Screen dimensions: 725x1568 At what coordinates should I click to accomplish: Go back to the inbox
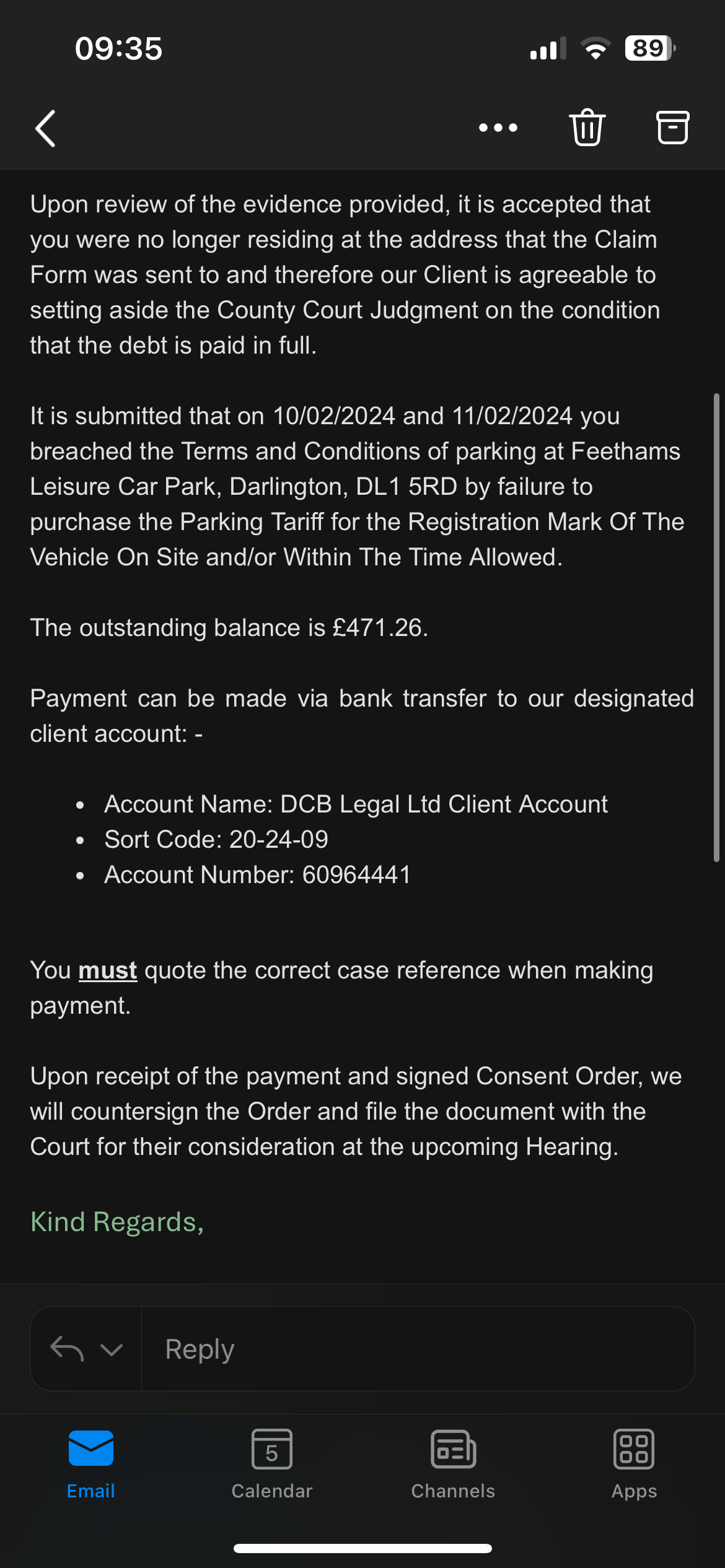coord(45,128)
